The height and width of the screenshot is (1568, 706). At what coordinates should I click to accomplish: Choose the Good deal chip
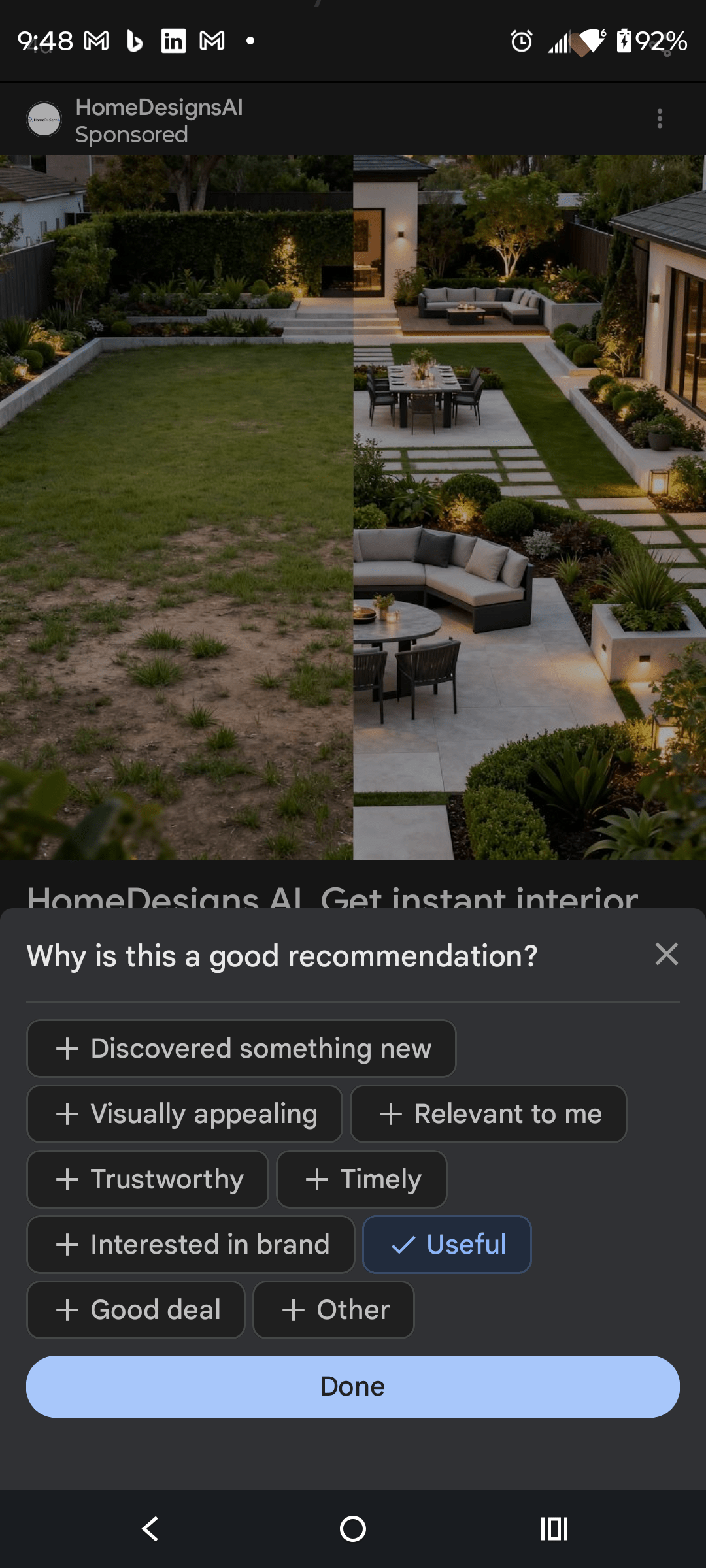(136, 1310)
